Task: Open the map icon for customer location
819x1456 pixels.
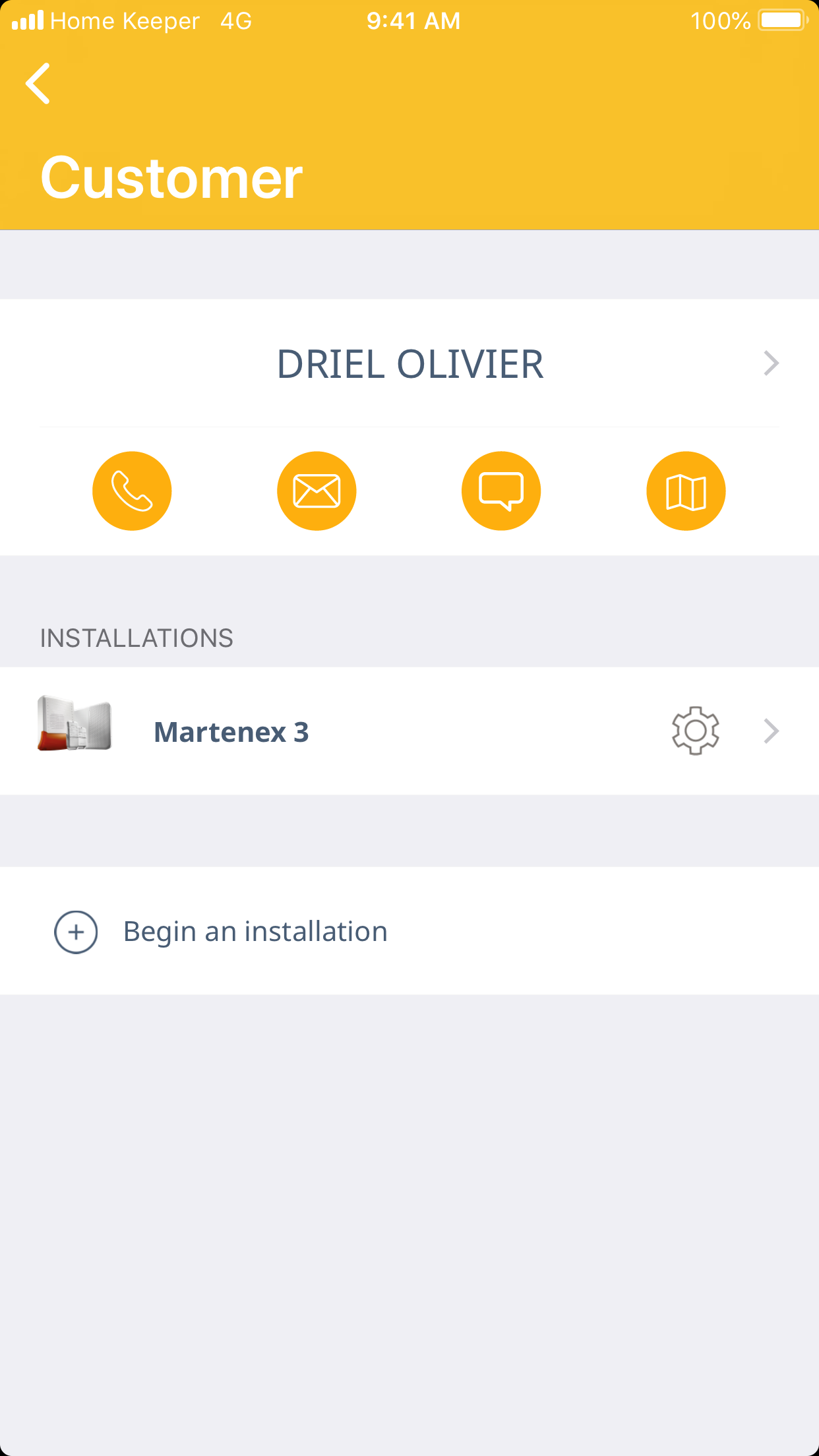Action: pos(686,491)
